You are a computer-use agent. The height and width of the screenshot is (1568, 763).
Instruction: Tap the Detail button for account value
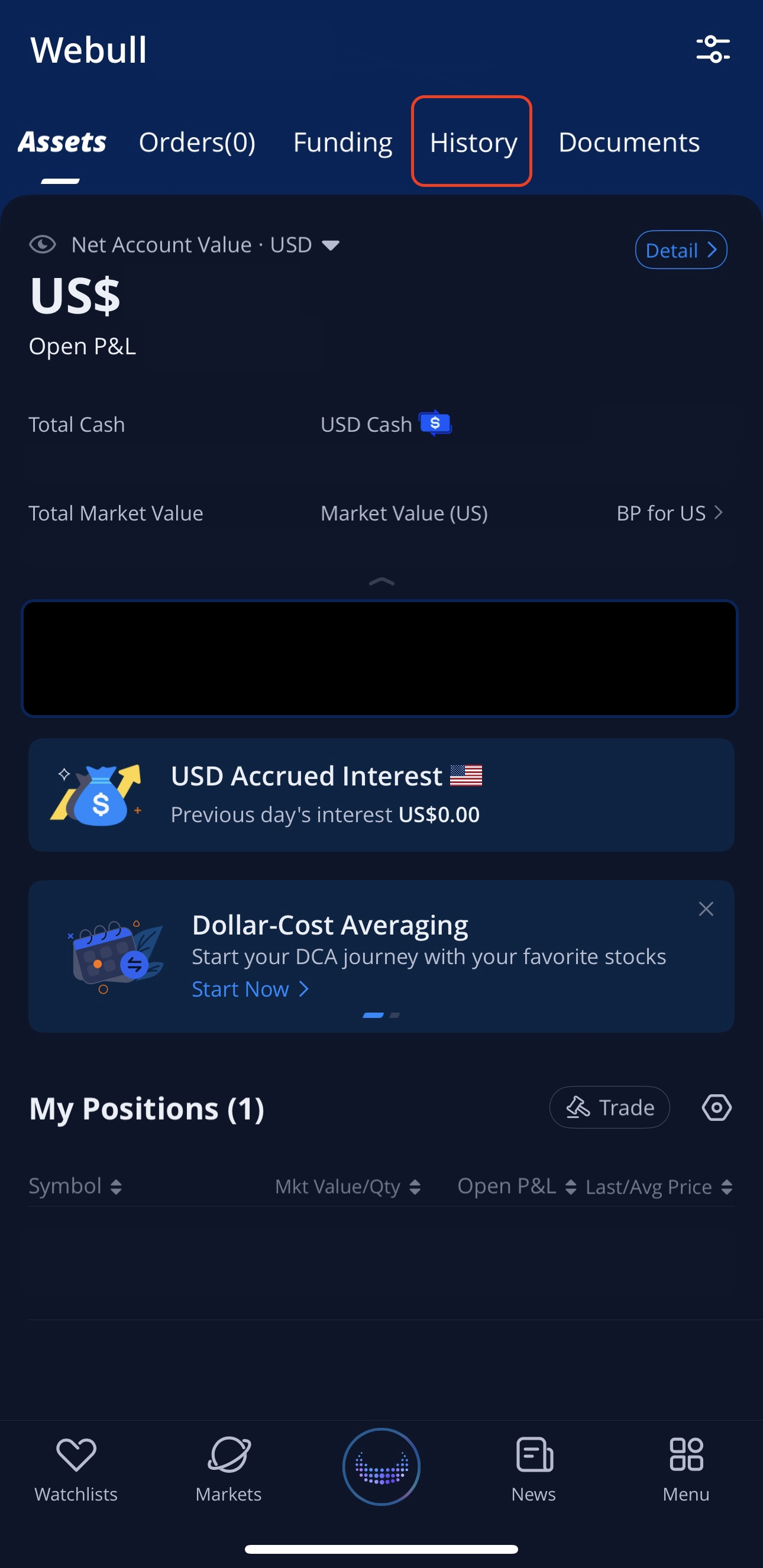[x=680, y=250]
